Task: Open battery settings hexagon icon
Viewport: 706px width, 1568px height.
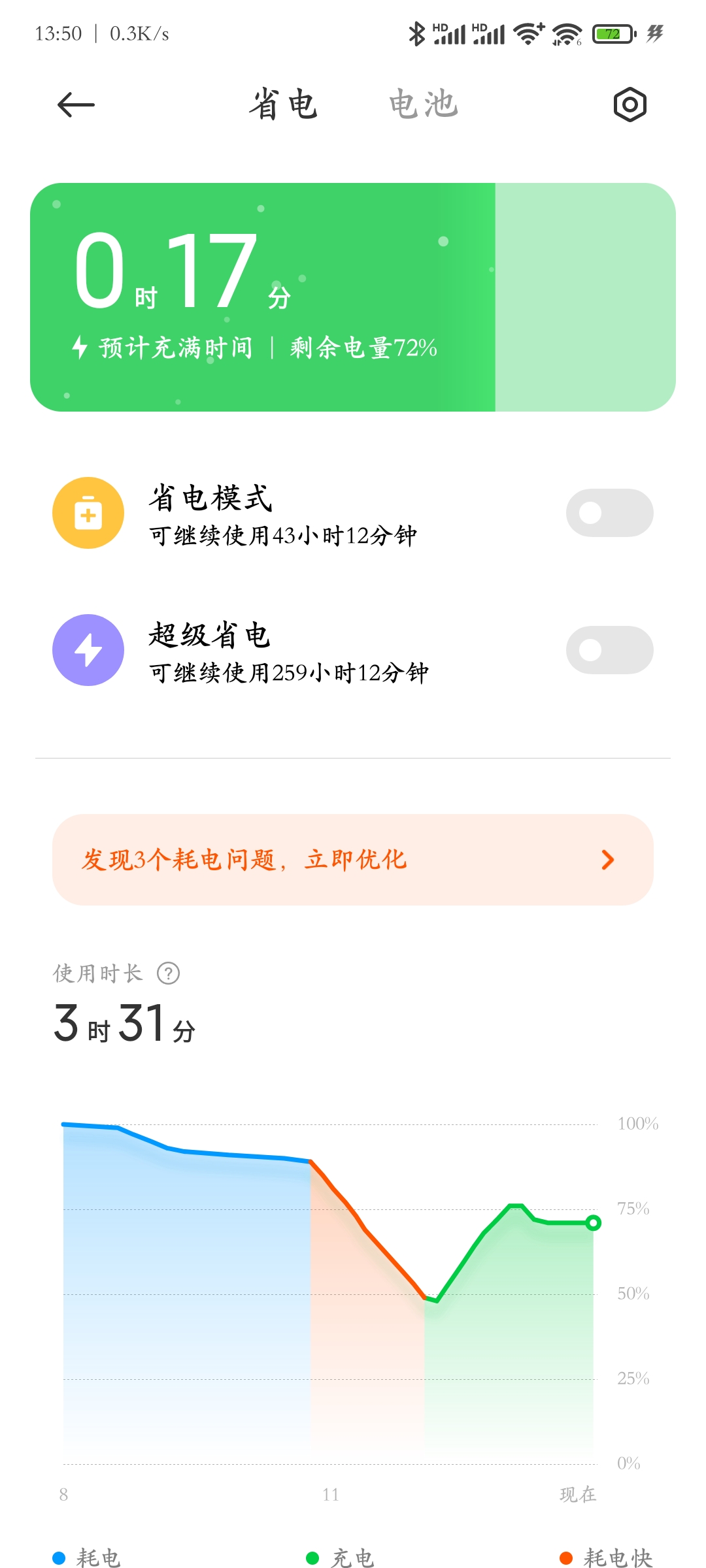Action: point(630,105)
